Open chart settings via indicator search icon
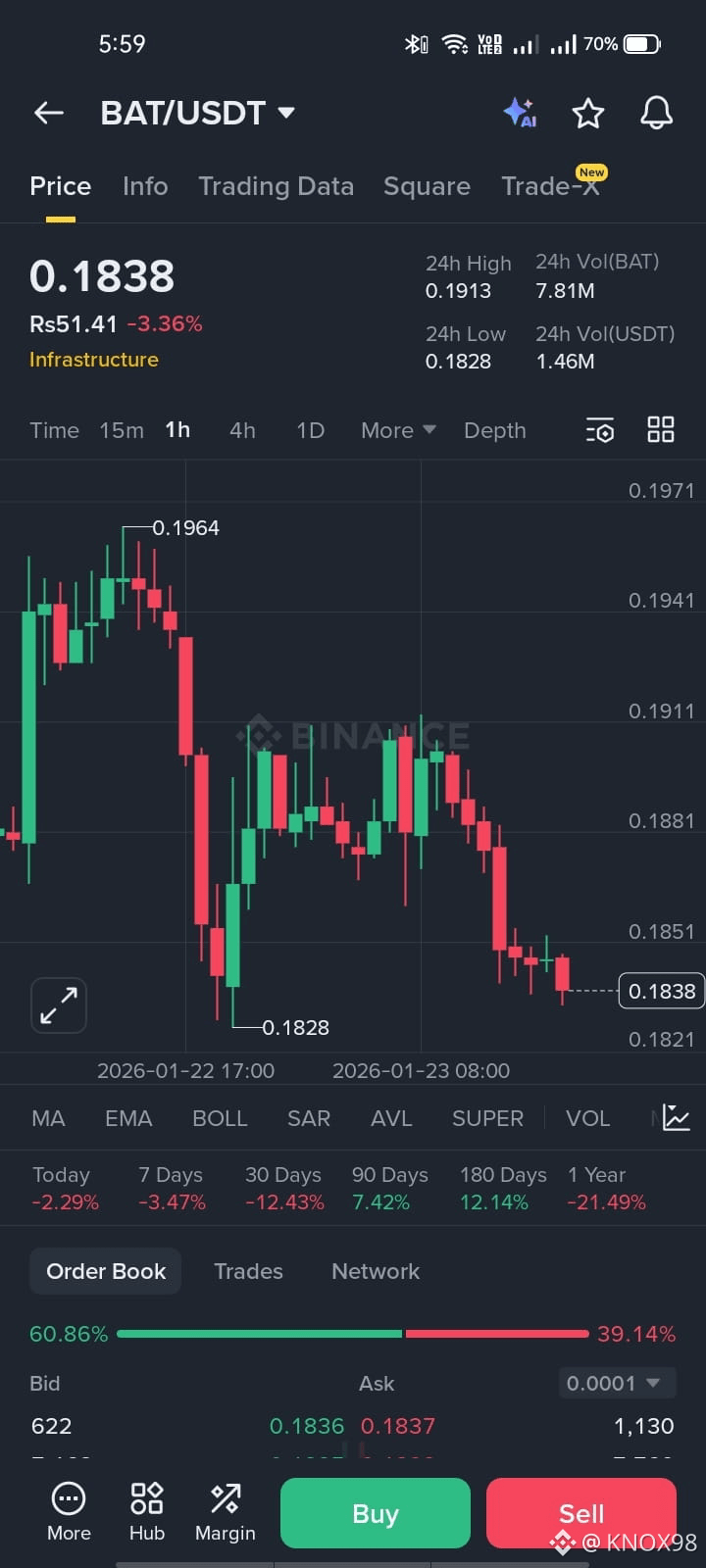This screenshot has height=1568, width=706. pyautogui.click(x=599, y=429)
